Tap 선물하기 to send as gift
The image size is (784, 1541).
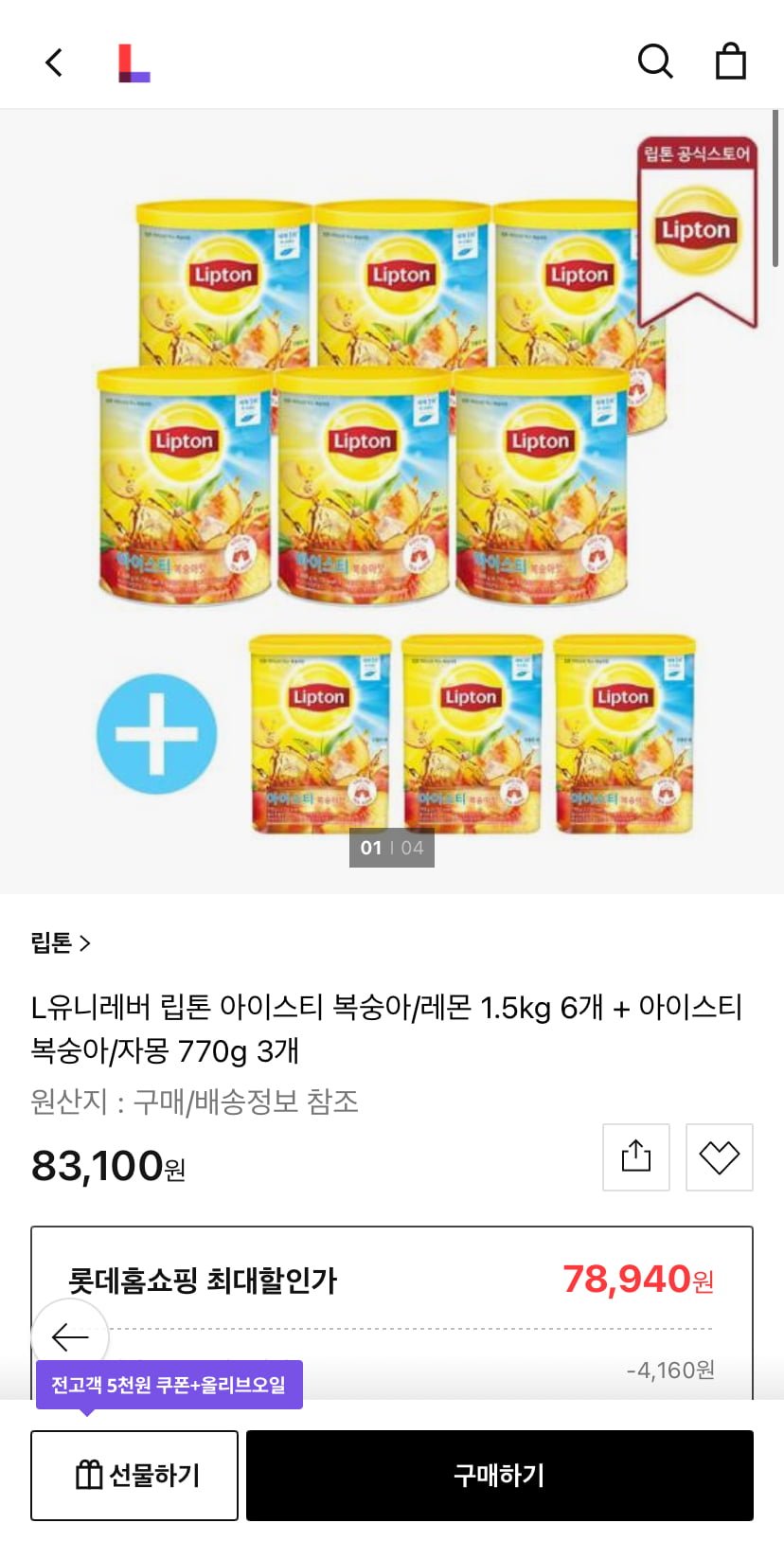coord(134,1475)
